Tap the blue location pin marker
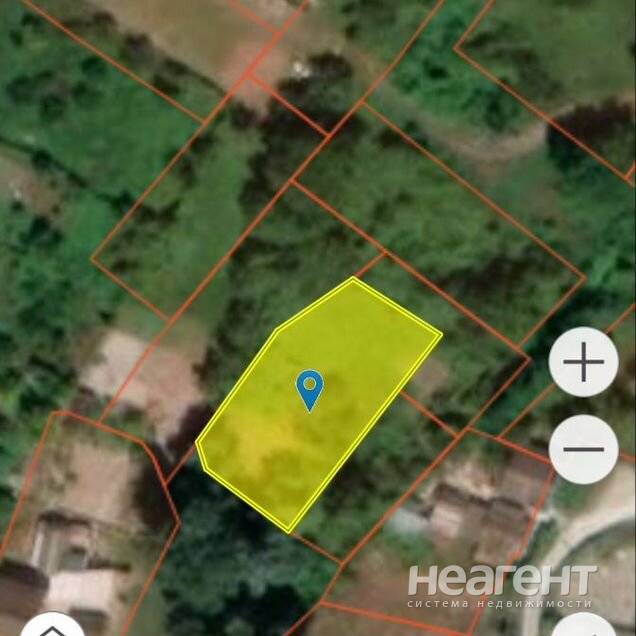636x636 pixels. coord(310,388)
